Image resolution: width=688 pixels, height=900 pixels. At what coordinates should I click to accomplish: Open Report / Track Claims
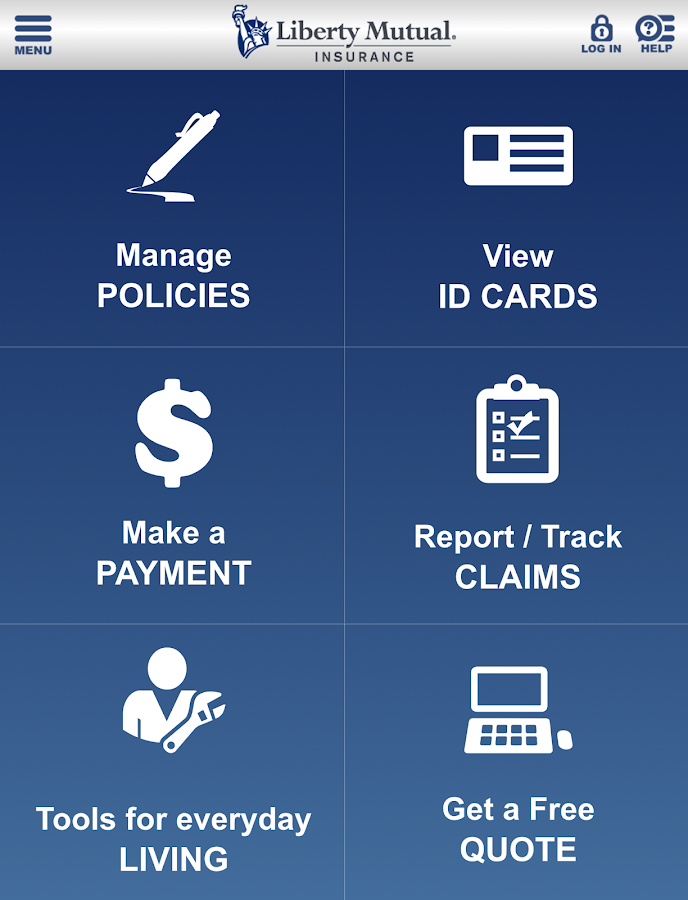click(x=517, y=486)
